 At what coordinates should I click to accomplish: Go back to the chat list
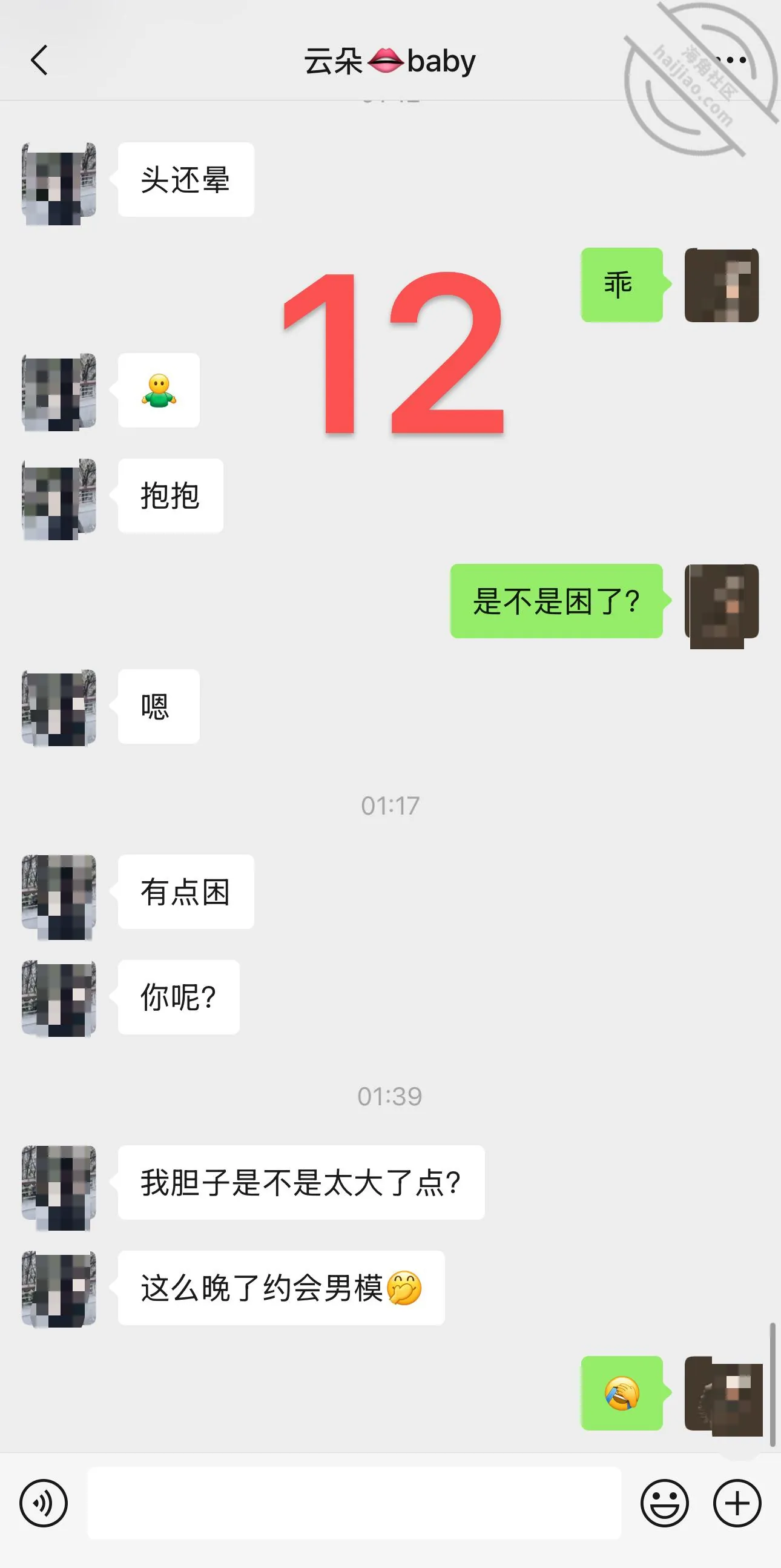(x=39, y=60)
